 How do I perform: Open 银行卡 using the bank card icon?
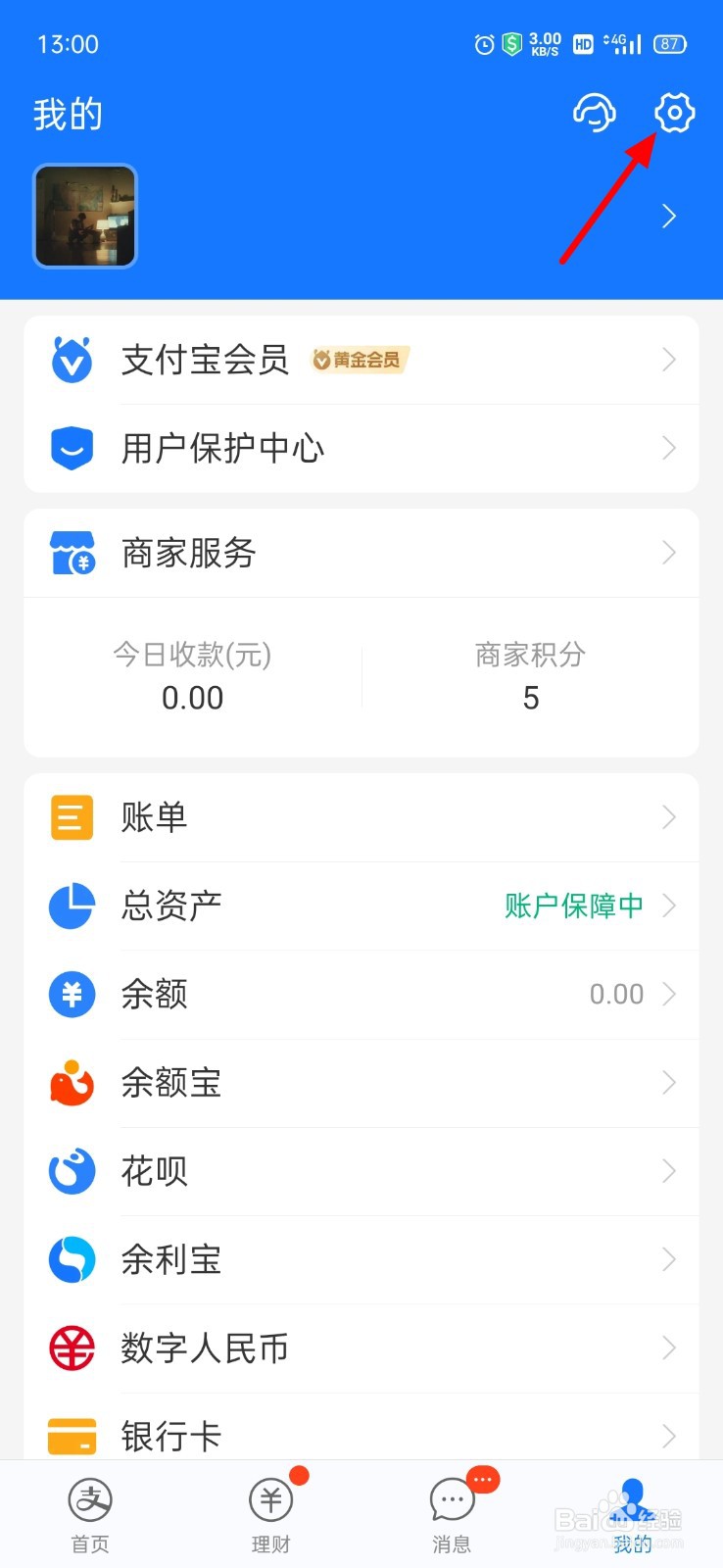click(x=70, y=1435)
